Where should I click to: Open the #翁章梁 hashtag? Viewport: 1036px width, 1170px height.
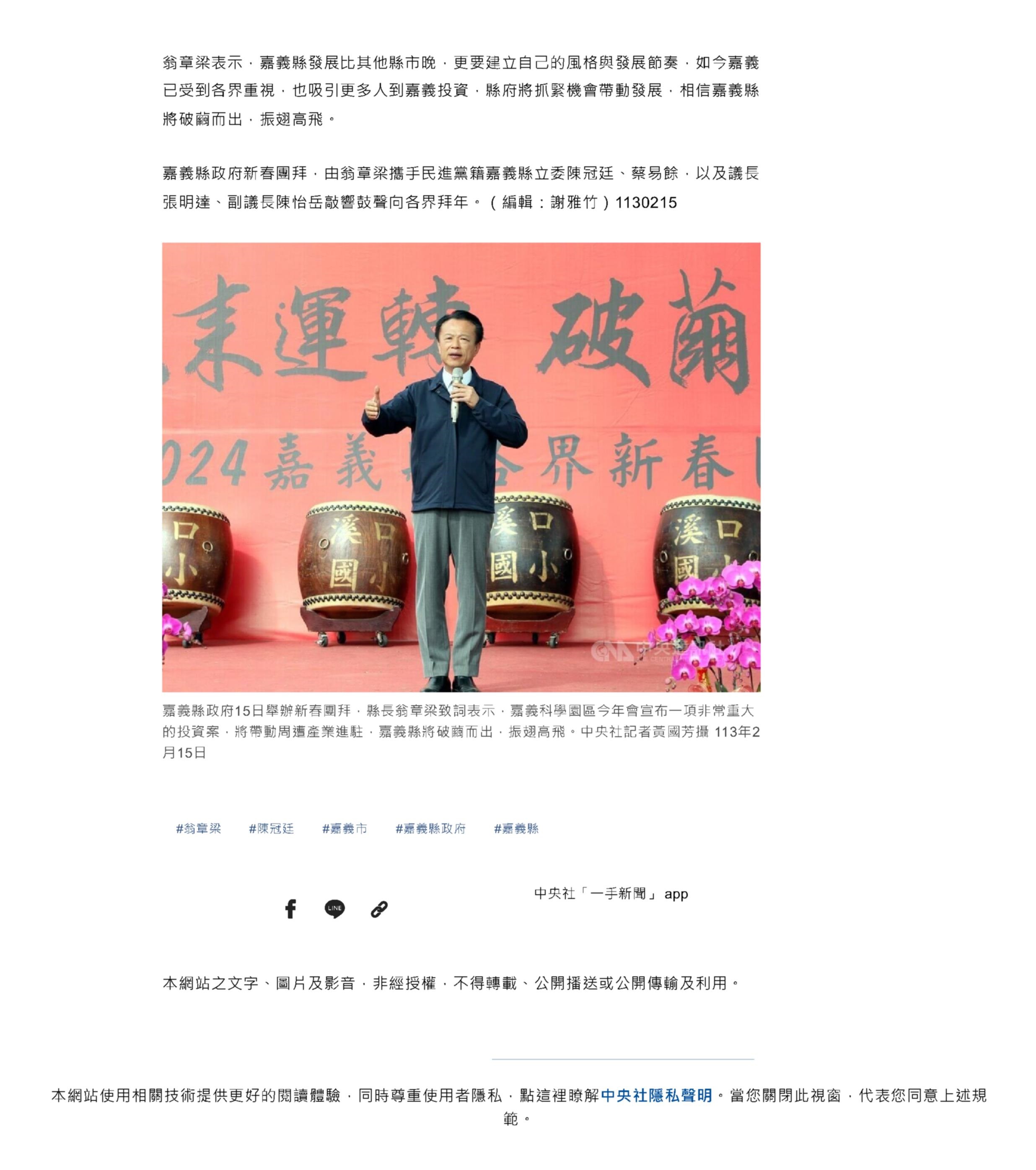(x=198, y=828)
